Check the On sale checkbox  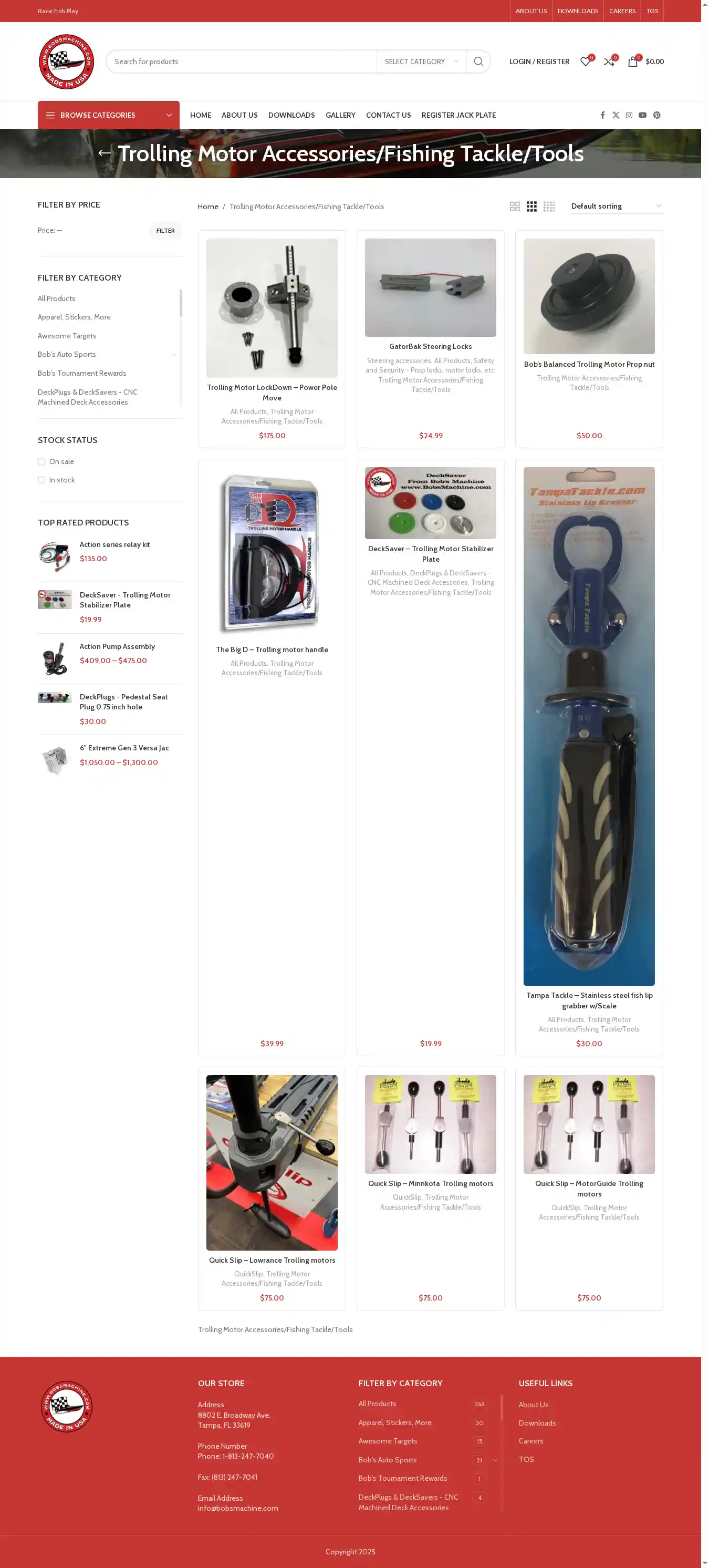coord(41,462)
